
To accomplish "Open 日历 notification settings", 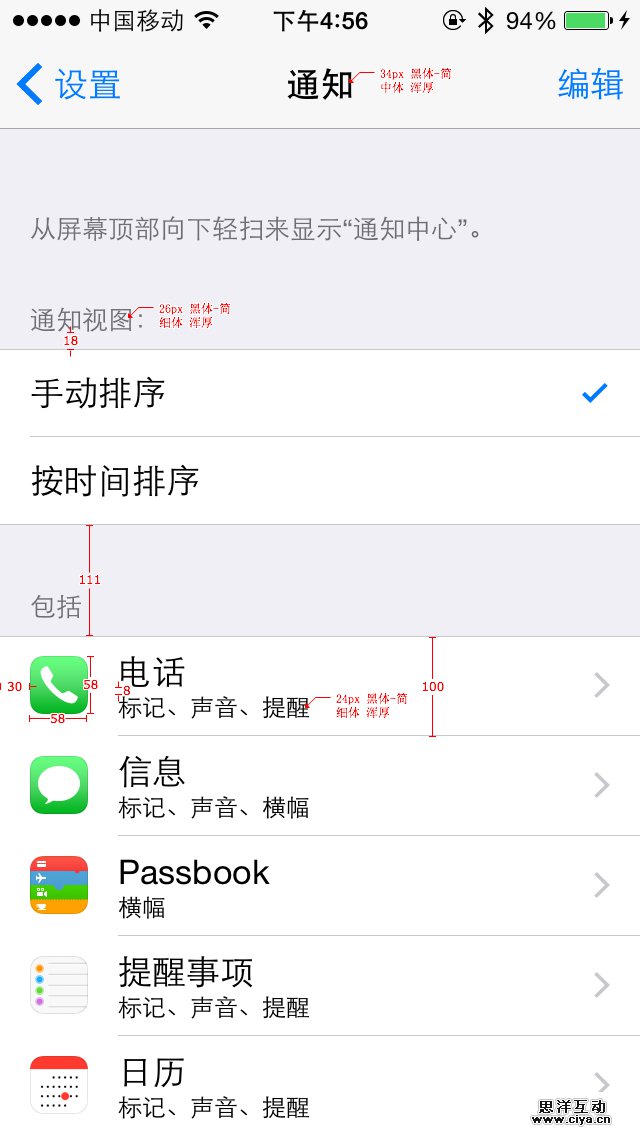I will coord(320,1086).
